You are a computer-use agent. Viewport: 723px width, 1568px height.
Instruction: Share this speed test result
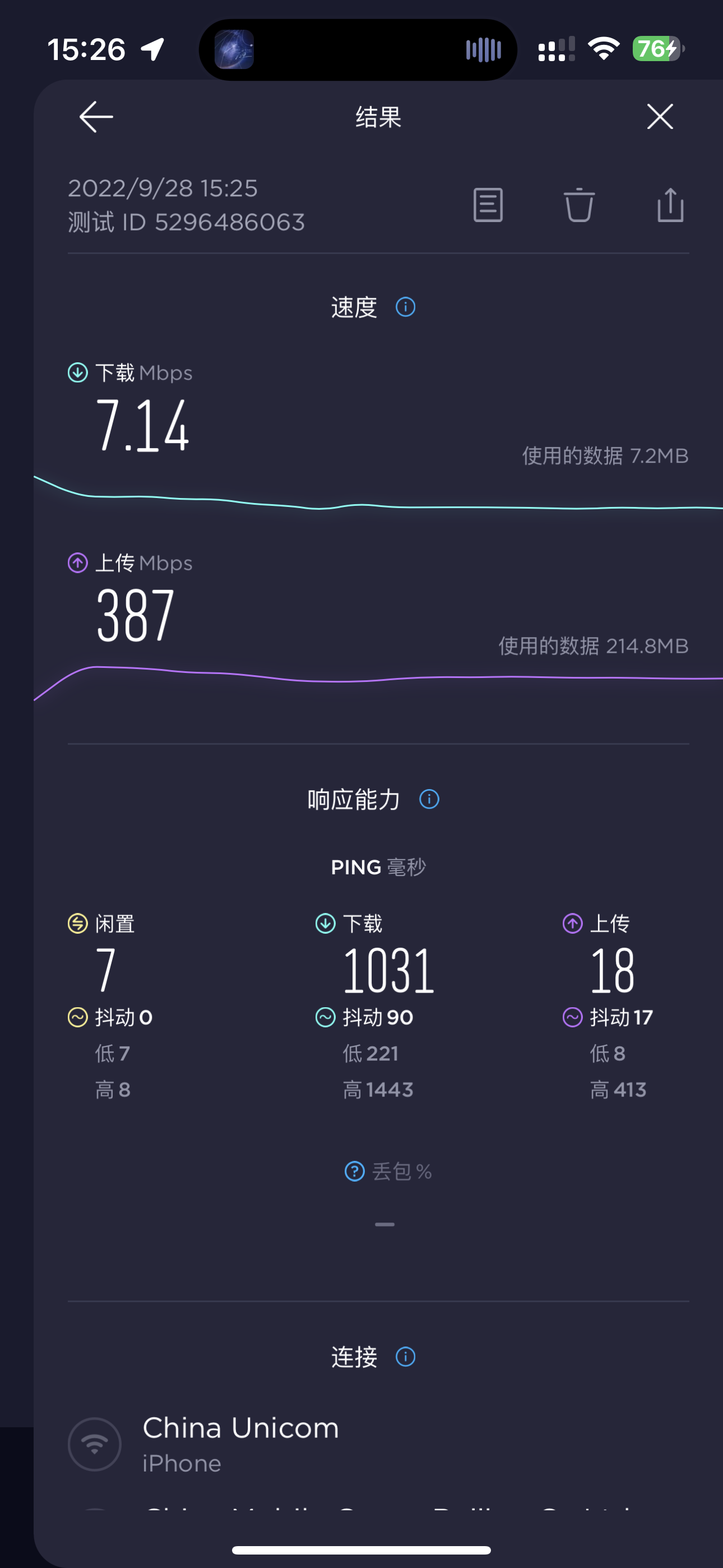click(670, 205)
